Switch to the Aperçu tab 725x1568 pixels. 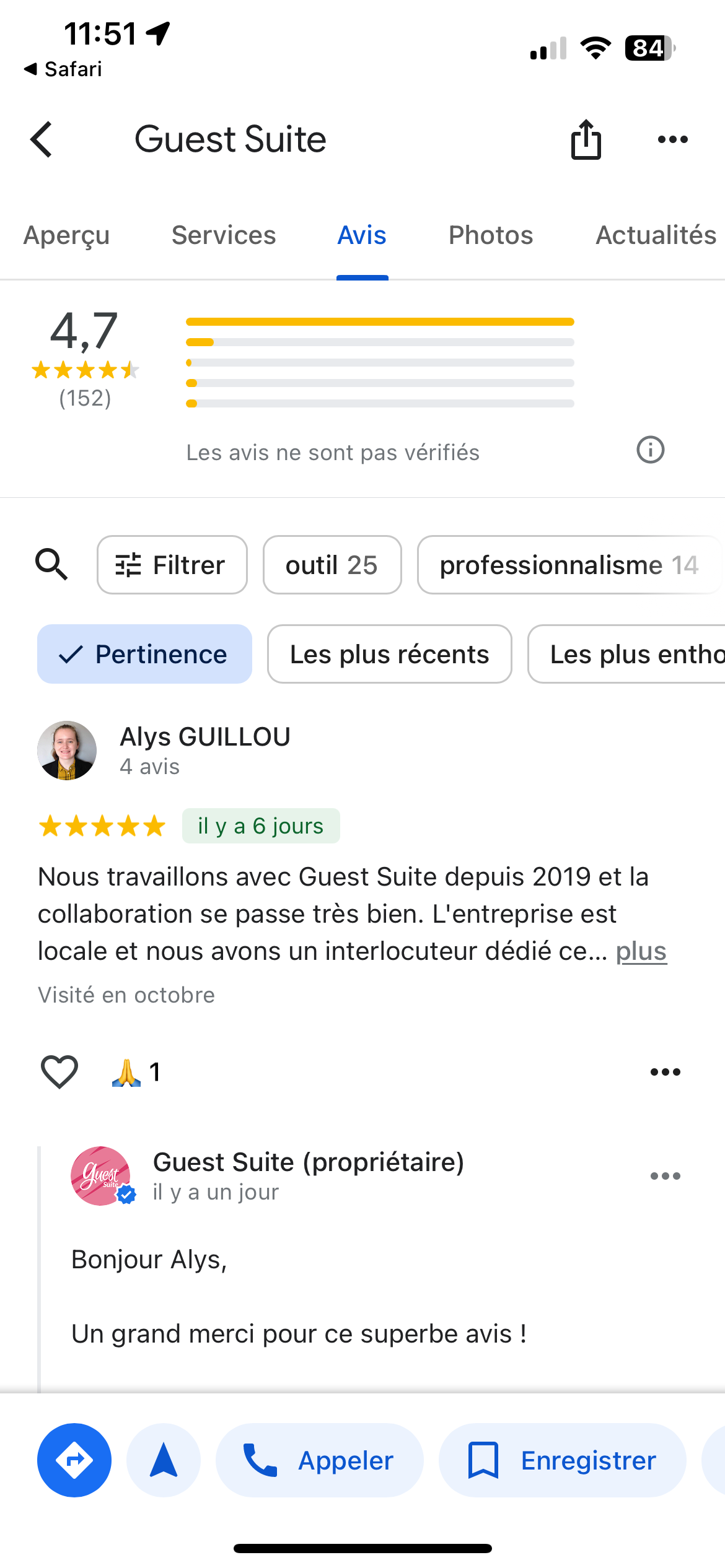(x=66, y=235)
